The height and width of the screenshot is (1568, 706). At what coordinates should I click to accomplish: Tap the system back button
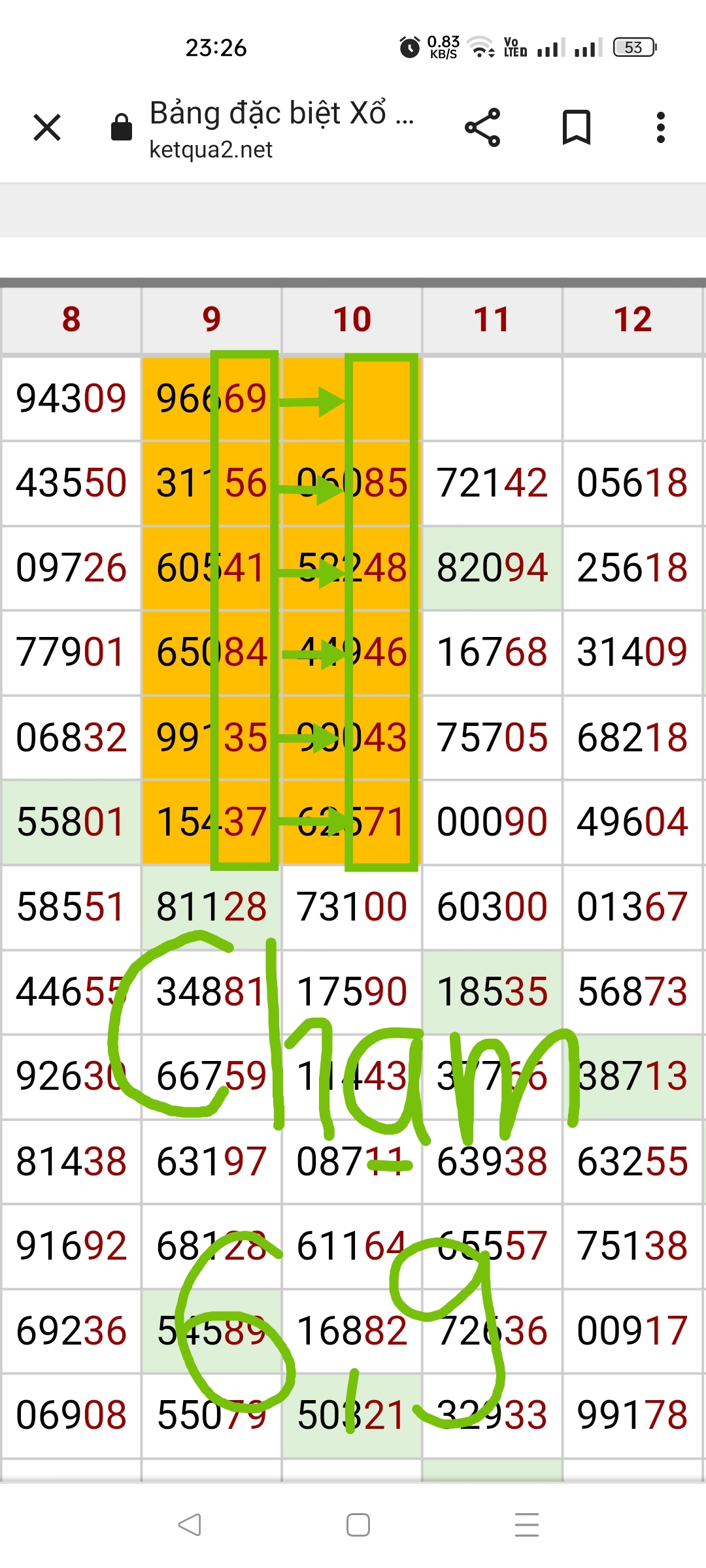[190, 1525]
